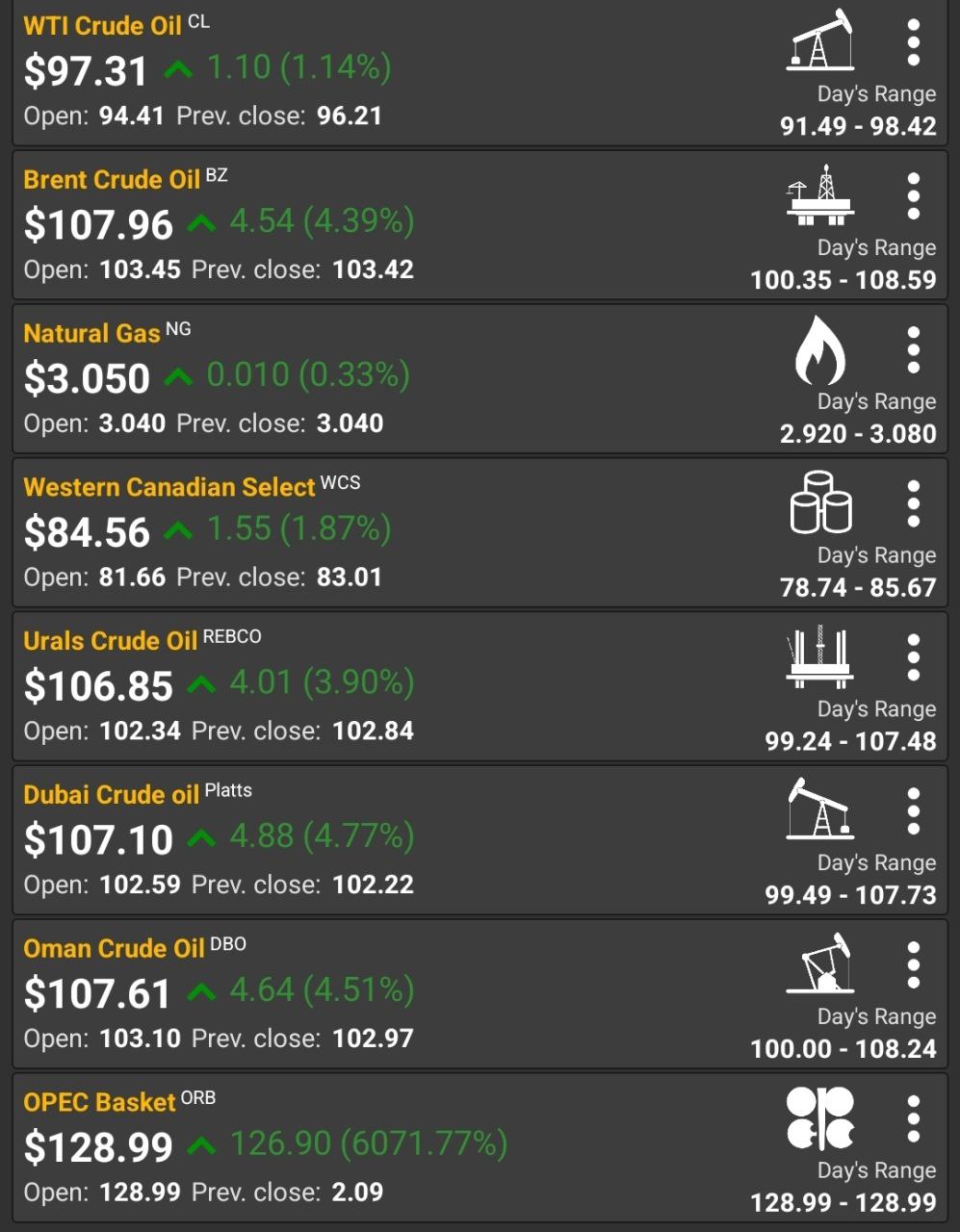View Brent Crude Oil price details
The image size is (960, 1232).
click(385, 225)
